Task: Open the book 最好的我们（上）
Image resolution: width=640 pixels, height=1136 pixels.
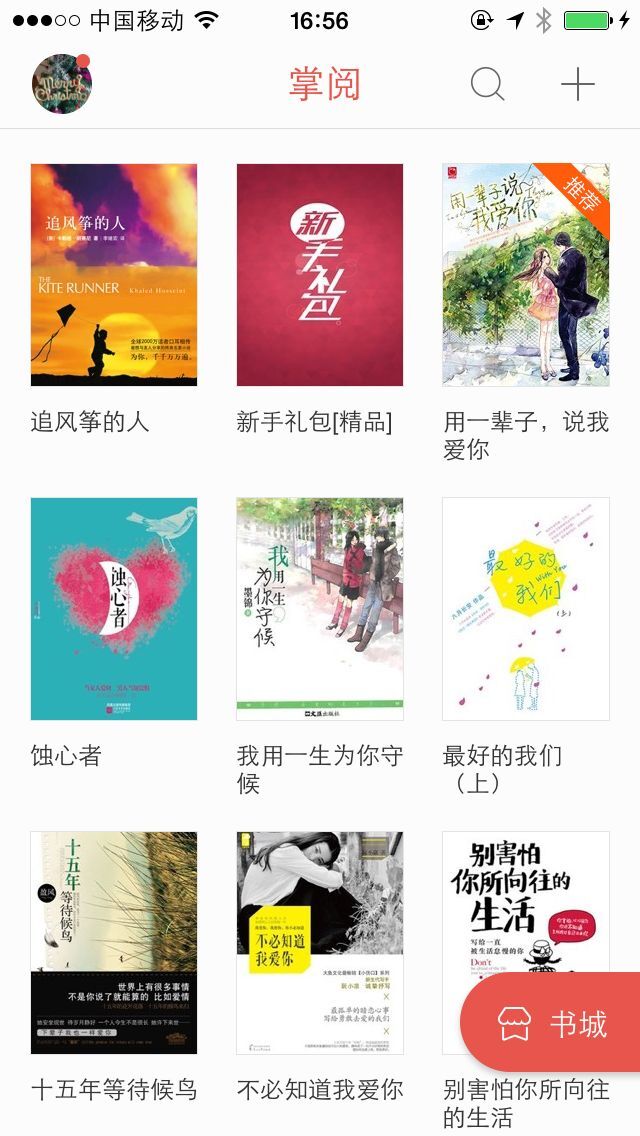Action: pyautogui.click(x=526, y=608)
